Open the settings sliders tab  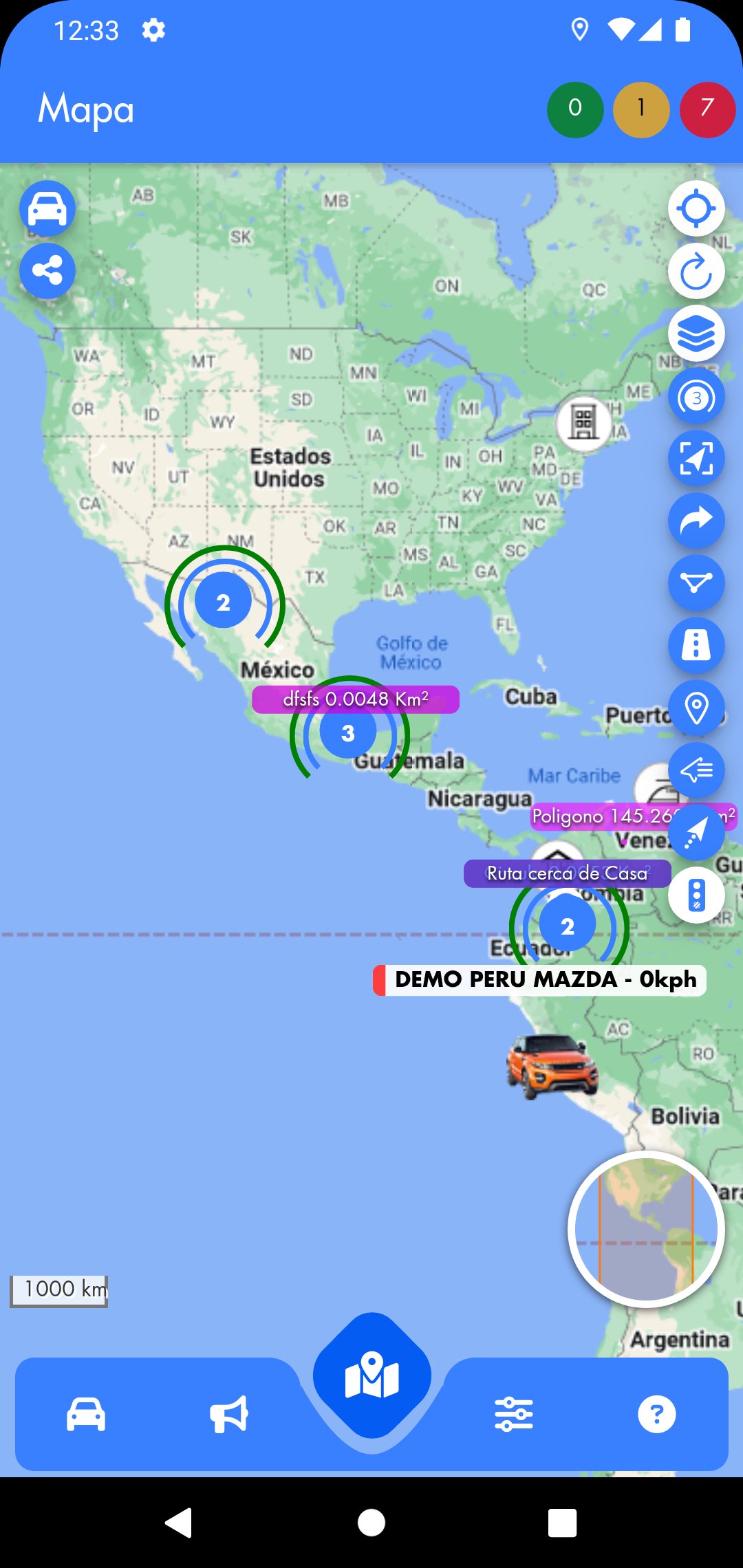coord(514,1415)
